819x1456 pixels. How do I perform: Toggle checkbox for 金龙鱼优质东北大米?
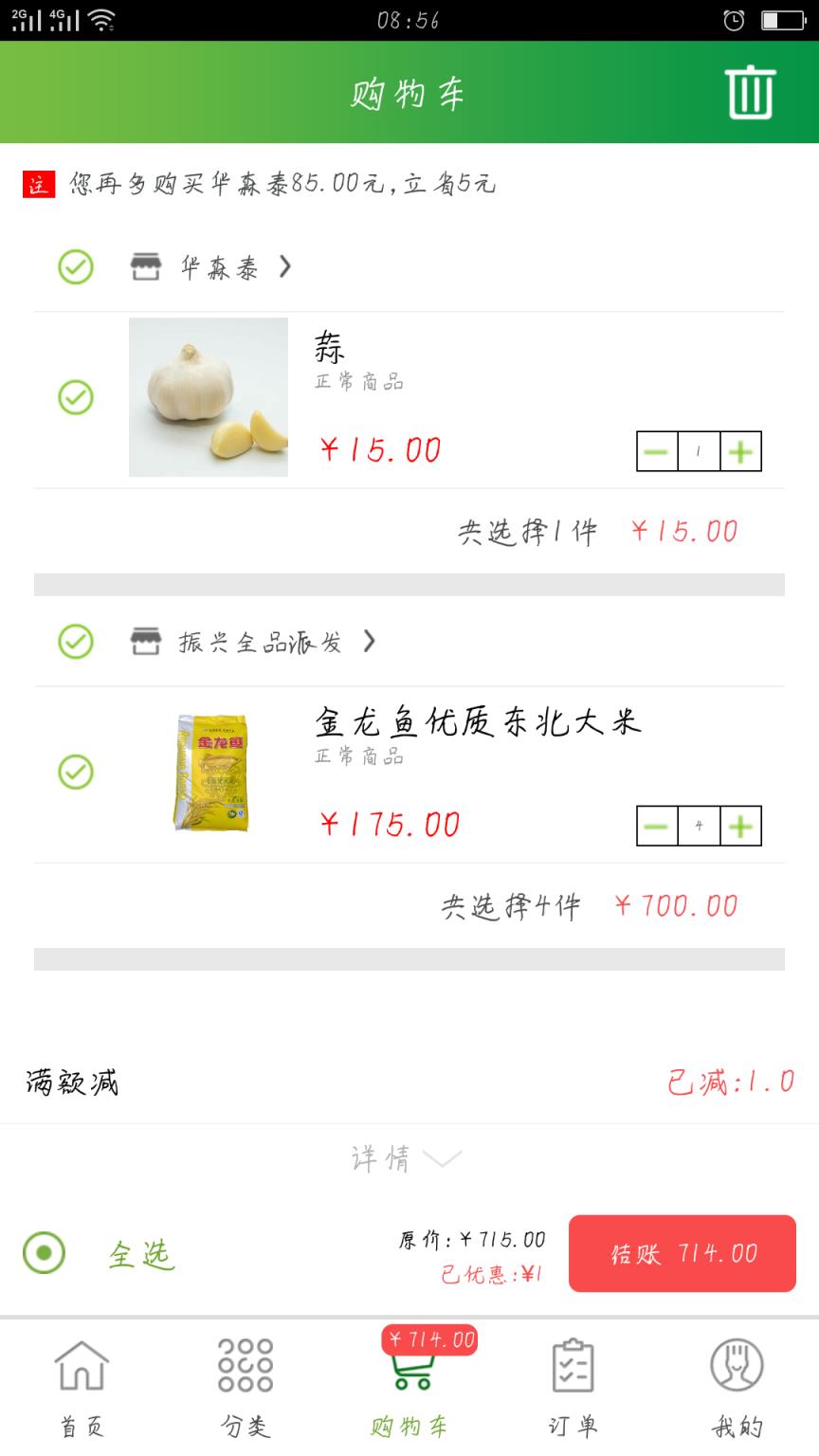[76, 773]
